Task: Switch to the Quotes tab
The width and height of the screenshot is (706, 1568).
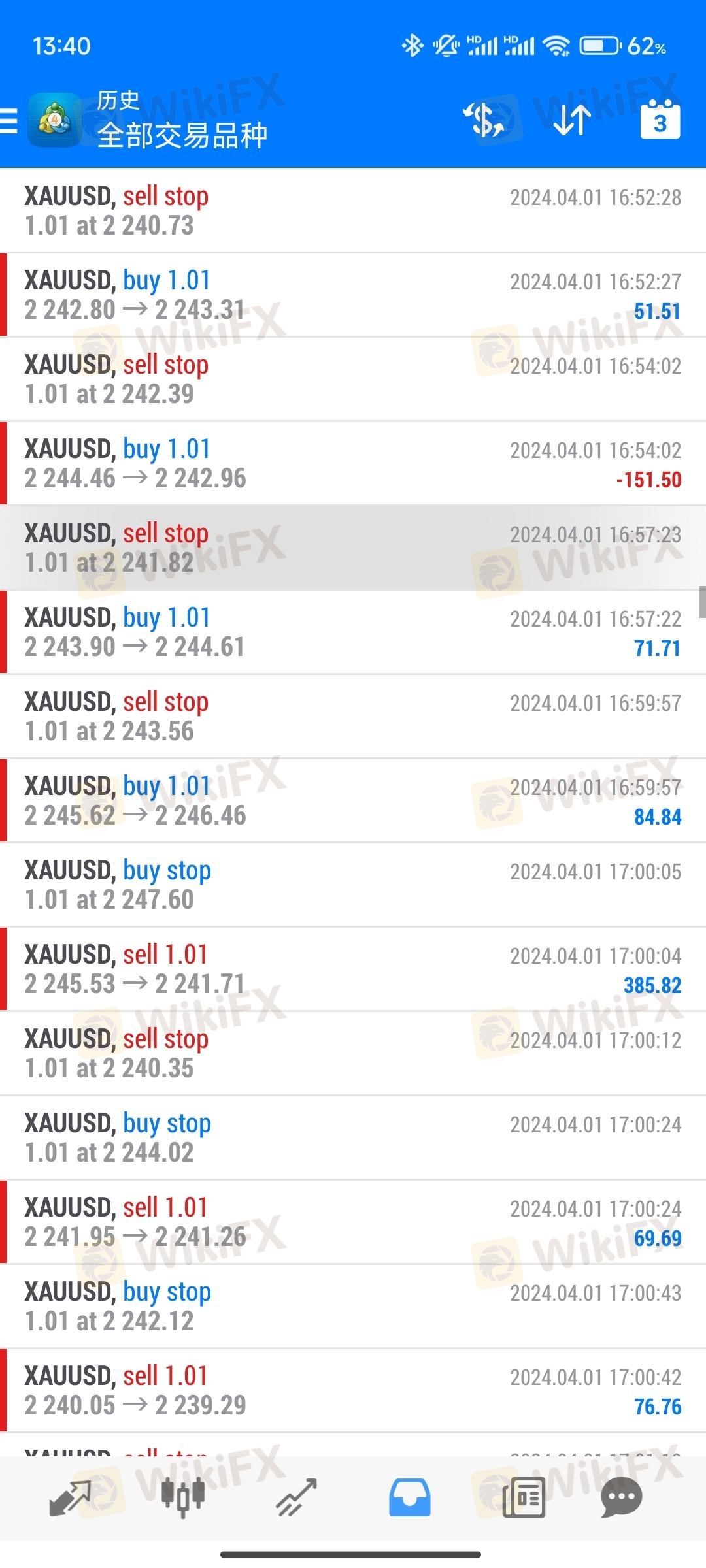Action: pyautogui.click(x=70, y=1497)
